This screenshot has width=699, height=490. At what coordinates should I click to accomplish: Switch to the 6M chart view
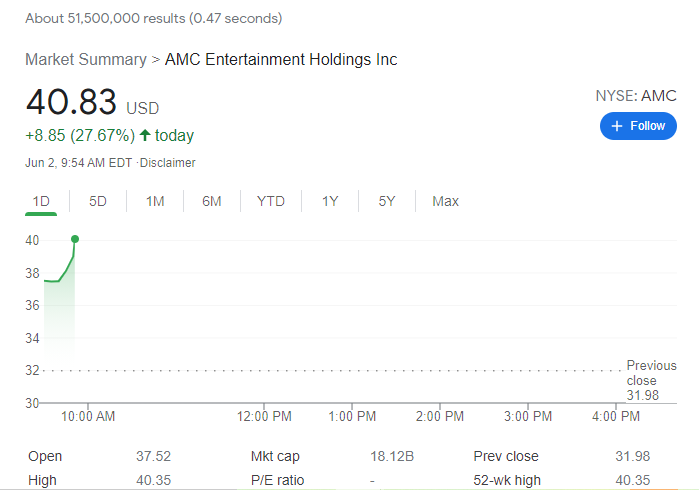pos(212,201)
